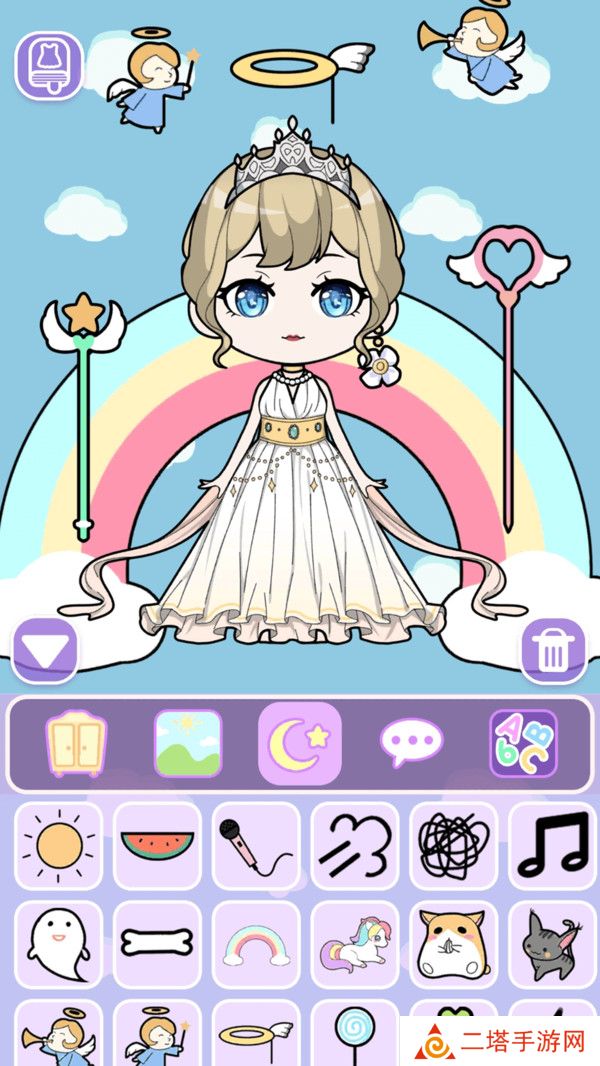Screen dimensions: 600x1066
Task: Open the speech bubble tab
Action: [x=410, y=743]
